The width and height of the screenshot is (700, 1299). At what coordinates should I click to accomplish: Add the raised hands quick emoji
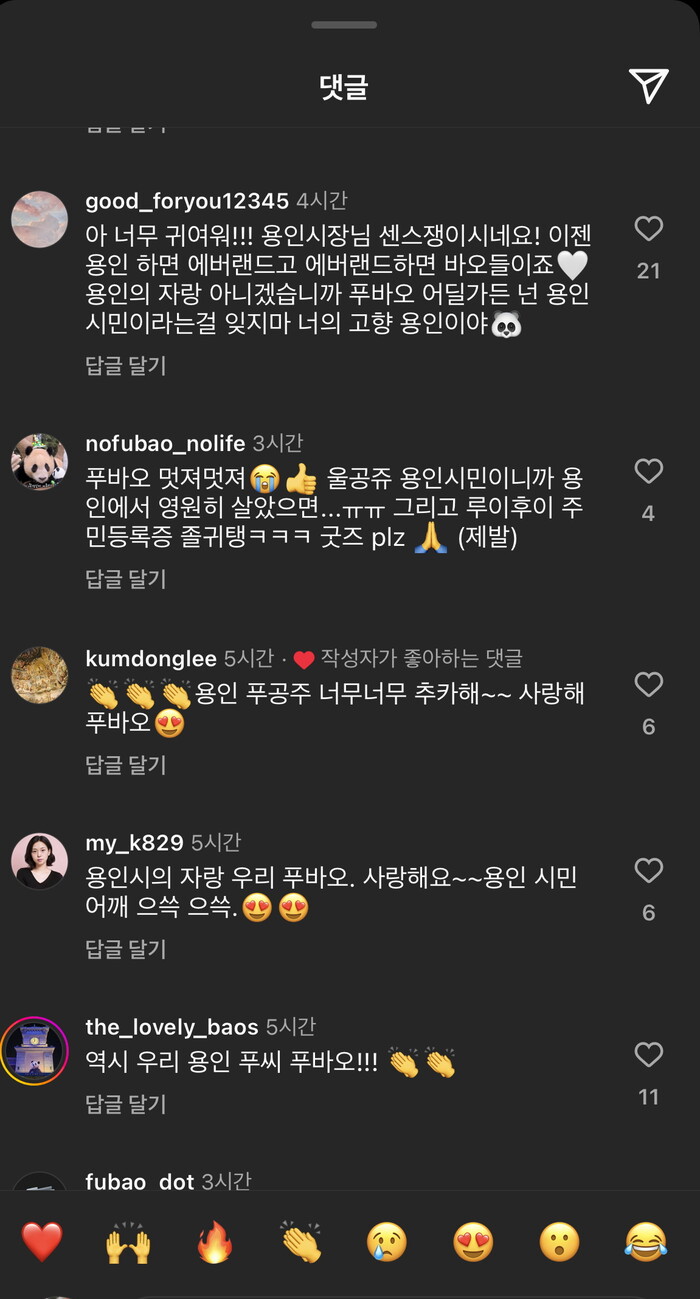coord(128,1244)
